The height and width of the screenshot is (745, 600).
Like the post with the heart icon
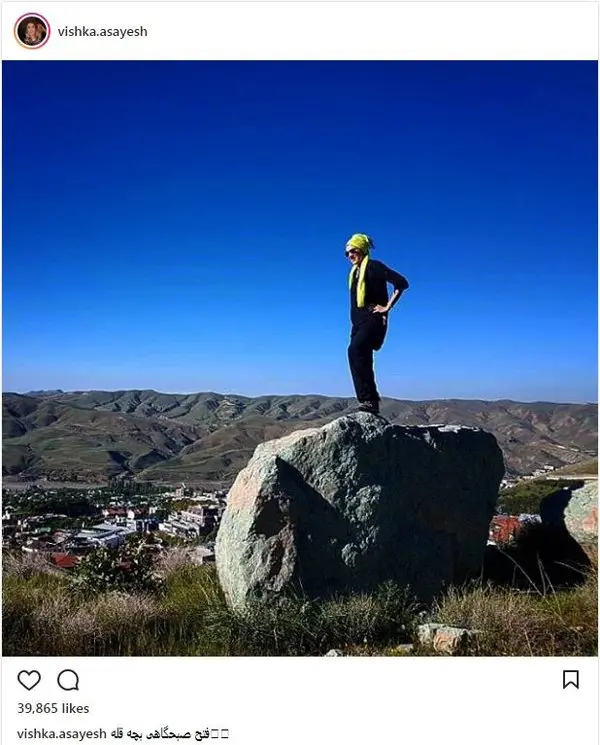click(x=29, y=680)
